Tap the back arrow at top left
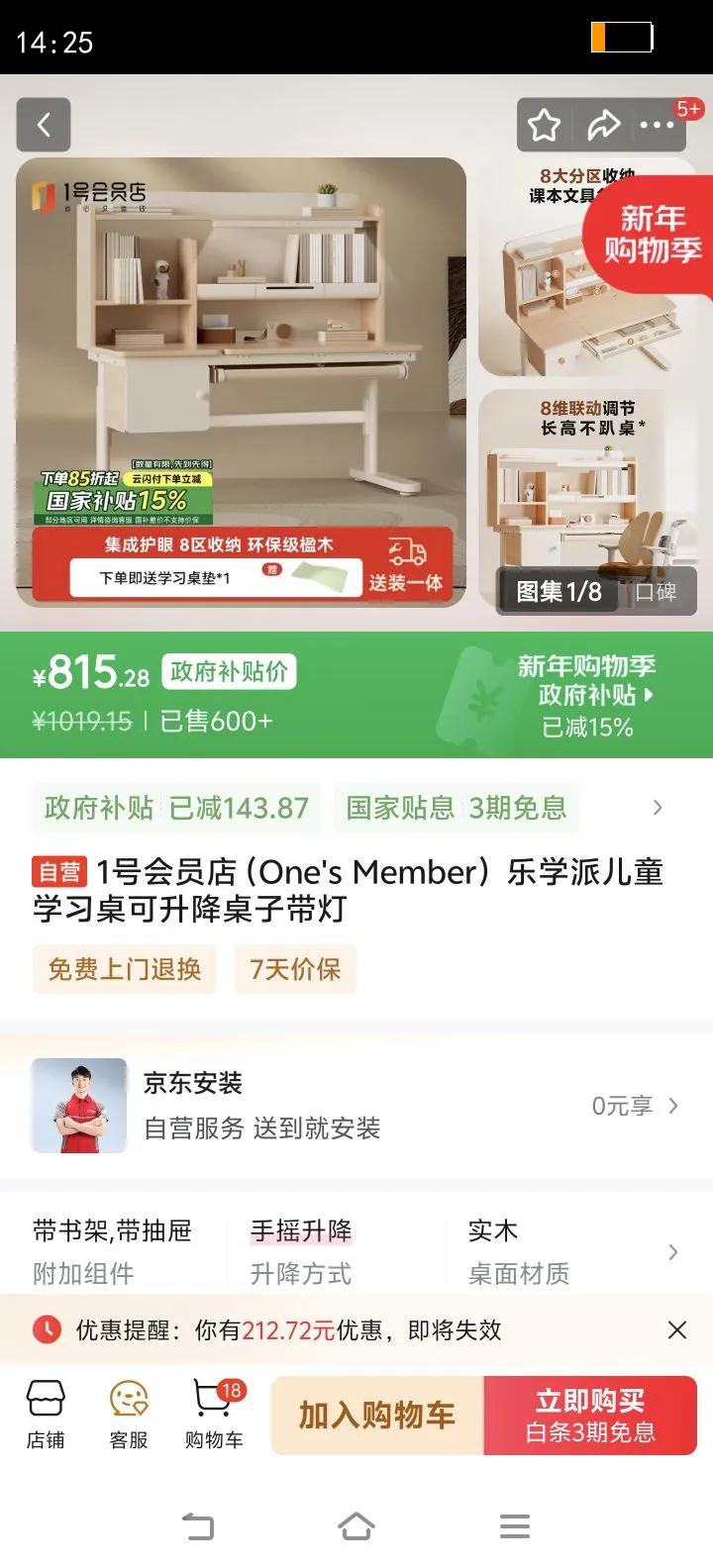This screenshot has height=1568, width=713. point(44,125)
